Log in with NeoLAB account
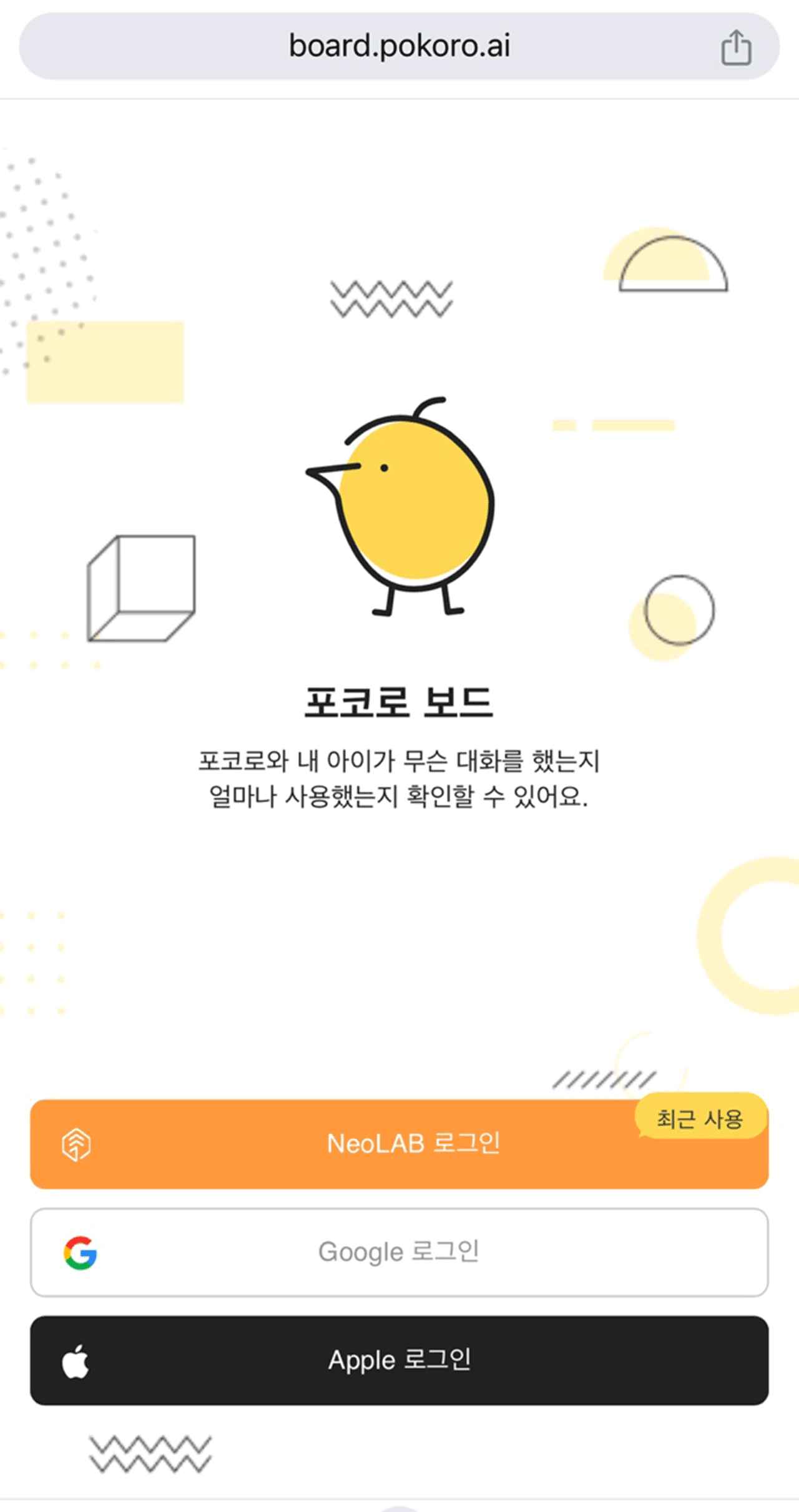This screenshot has width=799, height=1512. pos(399,1144)
